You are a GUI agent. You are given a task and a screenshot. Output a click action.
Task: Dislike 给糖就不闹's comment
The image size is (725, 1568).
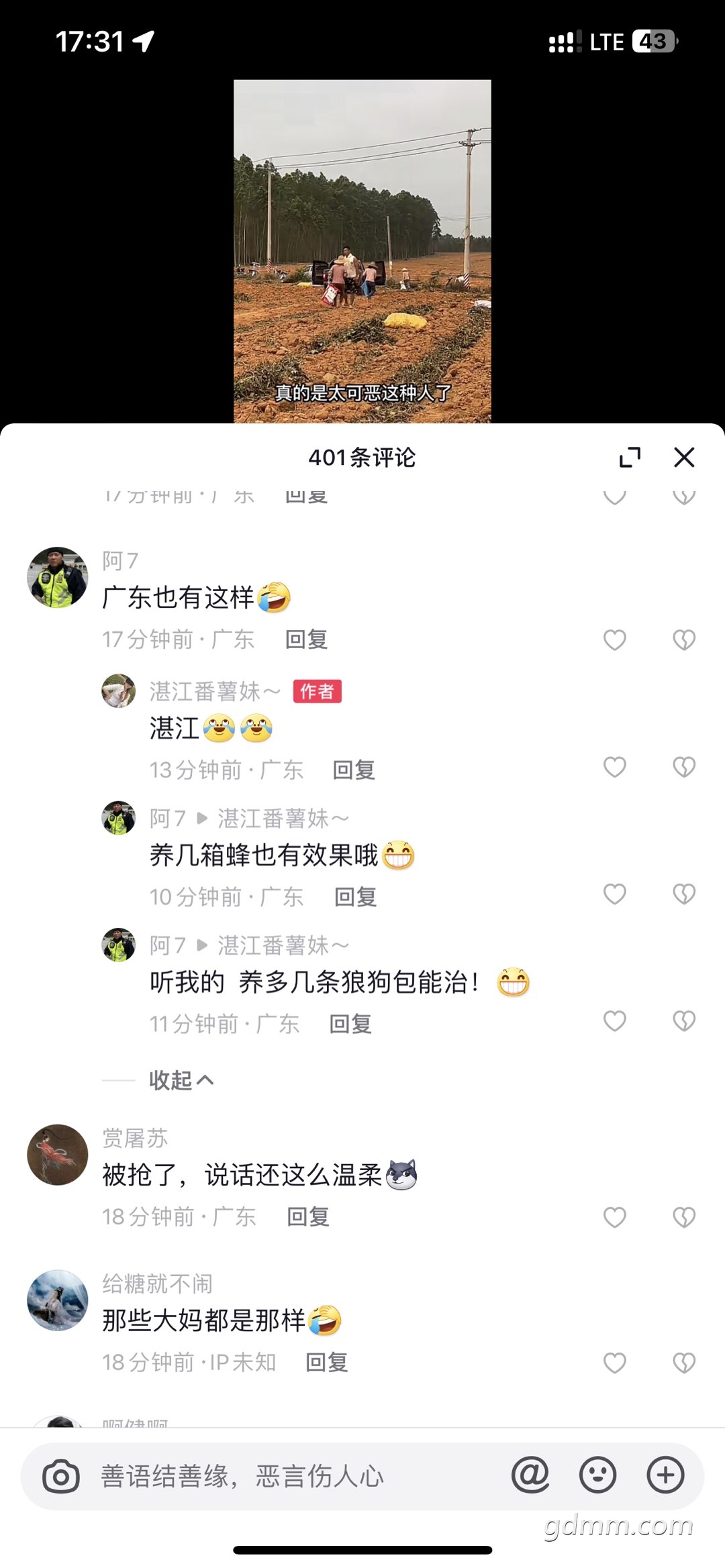(x=683, y=1363)
